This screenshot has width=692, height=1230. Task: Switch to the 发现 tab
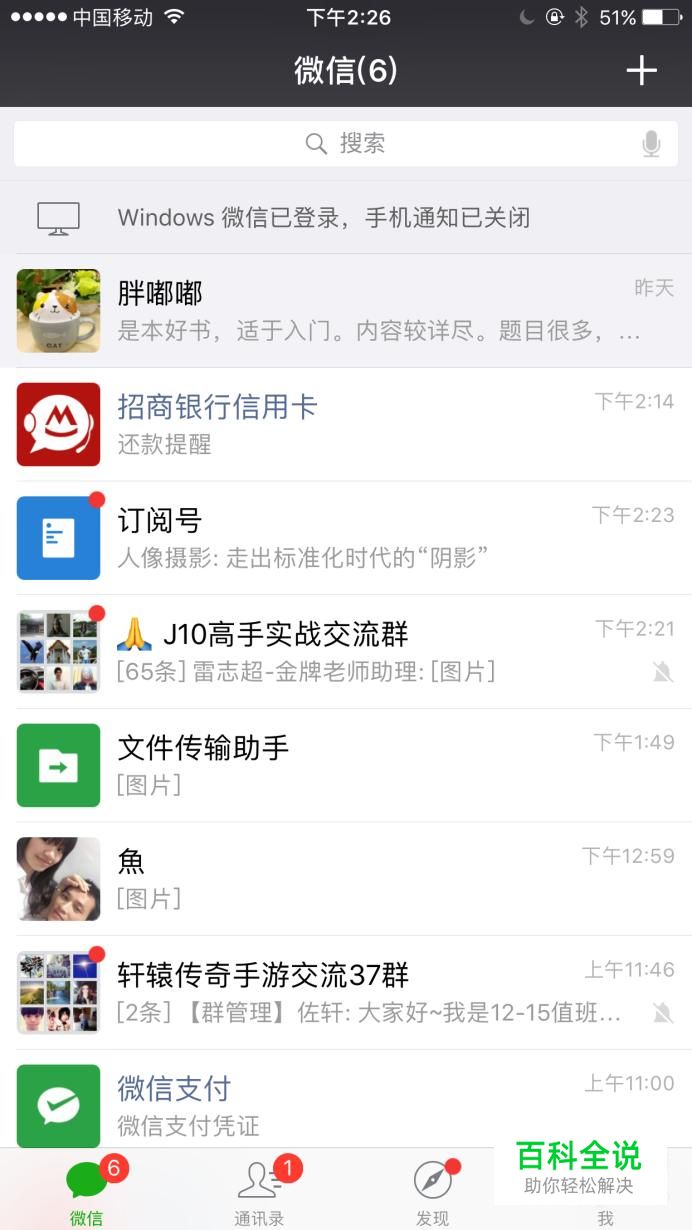tap(433, 1192)
